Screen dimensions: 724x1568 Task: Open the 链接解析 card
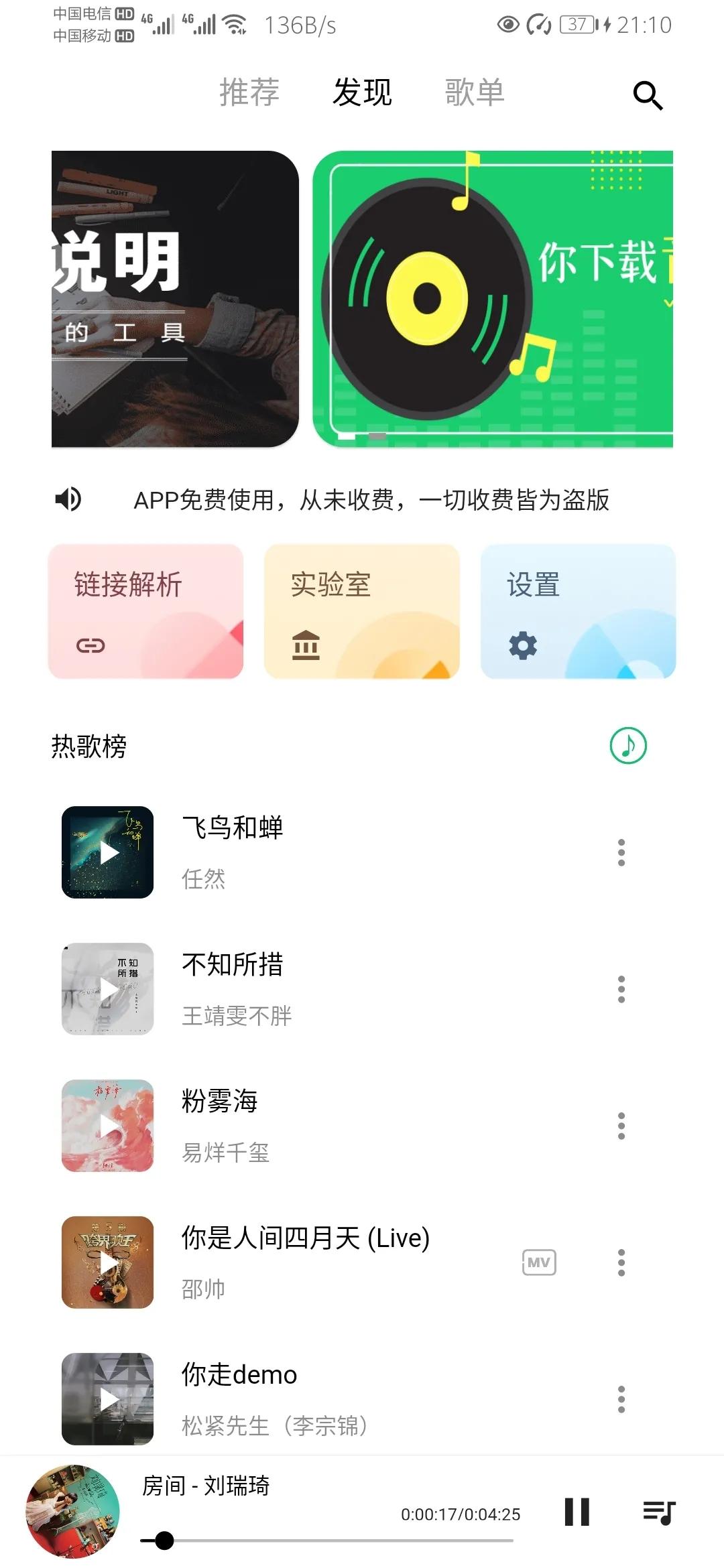[145, 611]
